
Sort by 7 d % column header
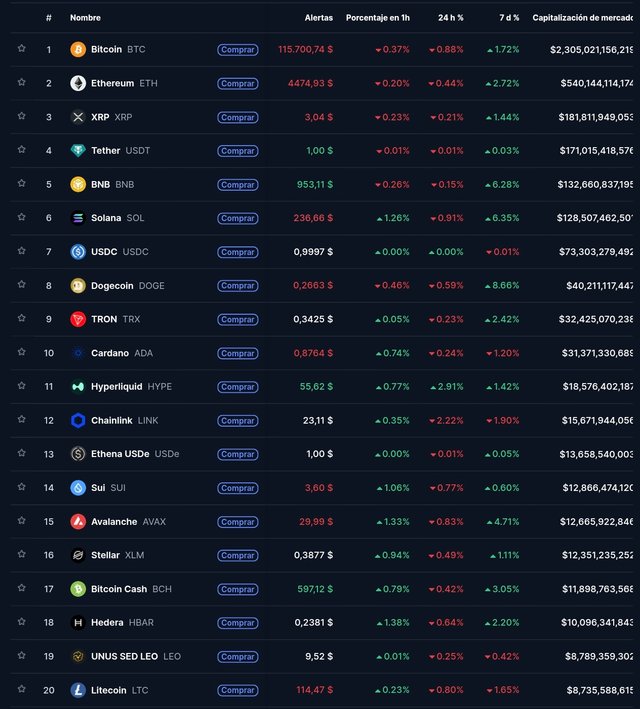[x=508, y=18]
